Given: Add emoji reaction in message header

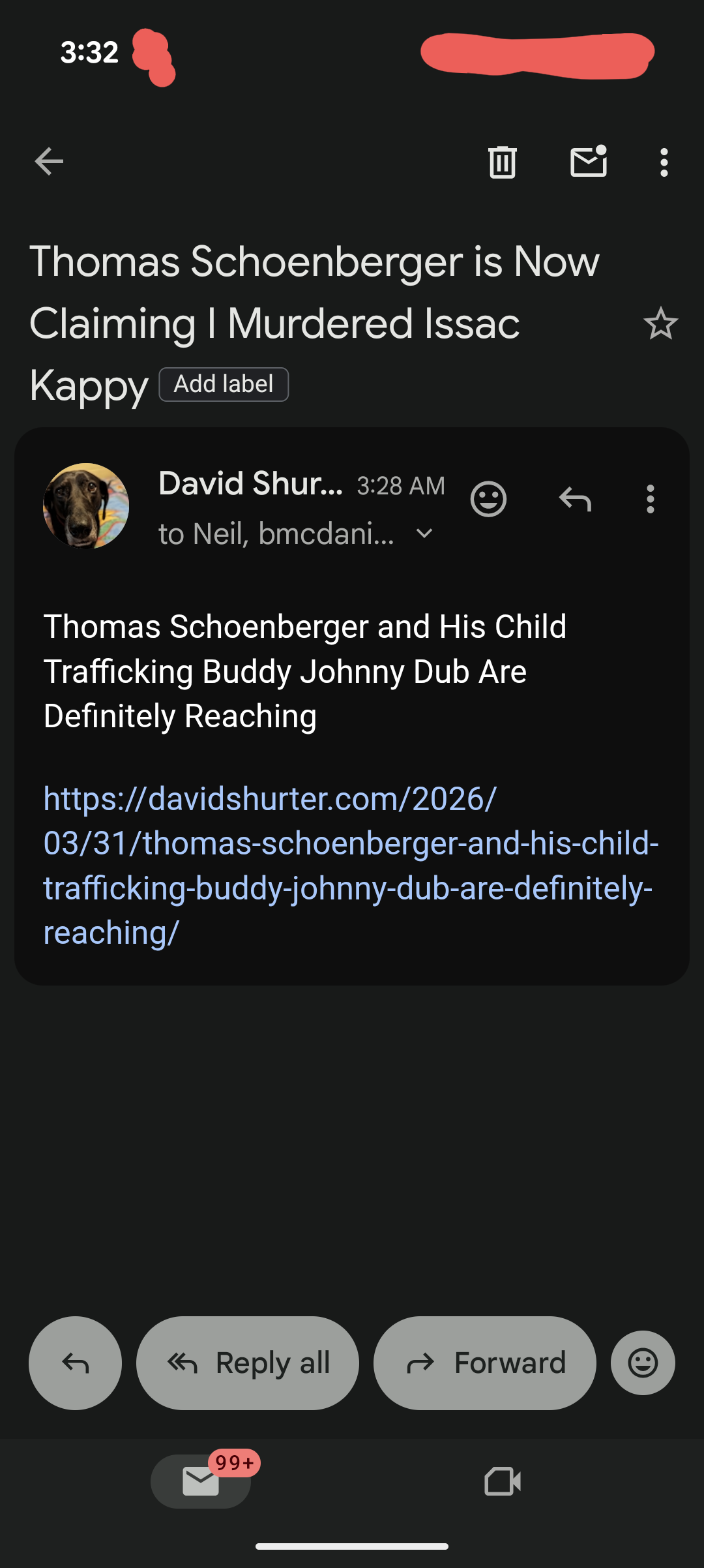Looking at the screenshot, I should [488, 500].
